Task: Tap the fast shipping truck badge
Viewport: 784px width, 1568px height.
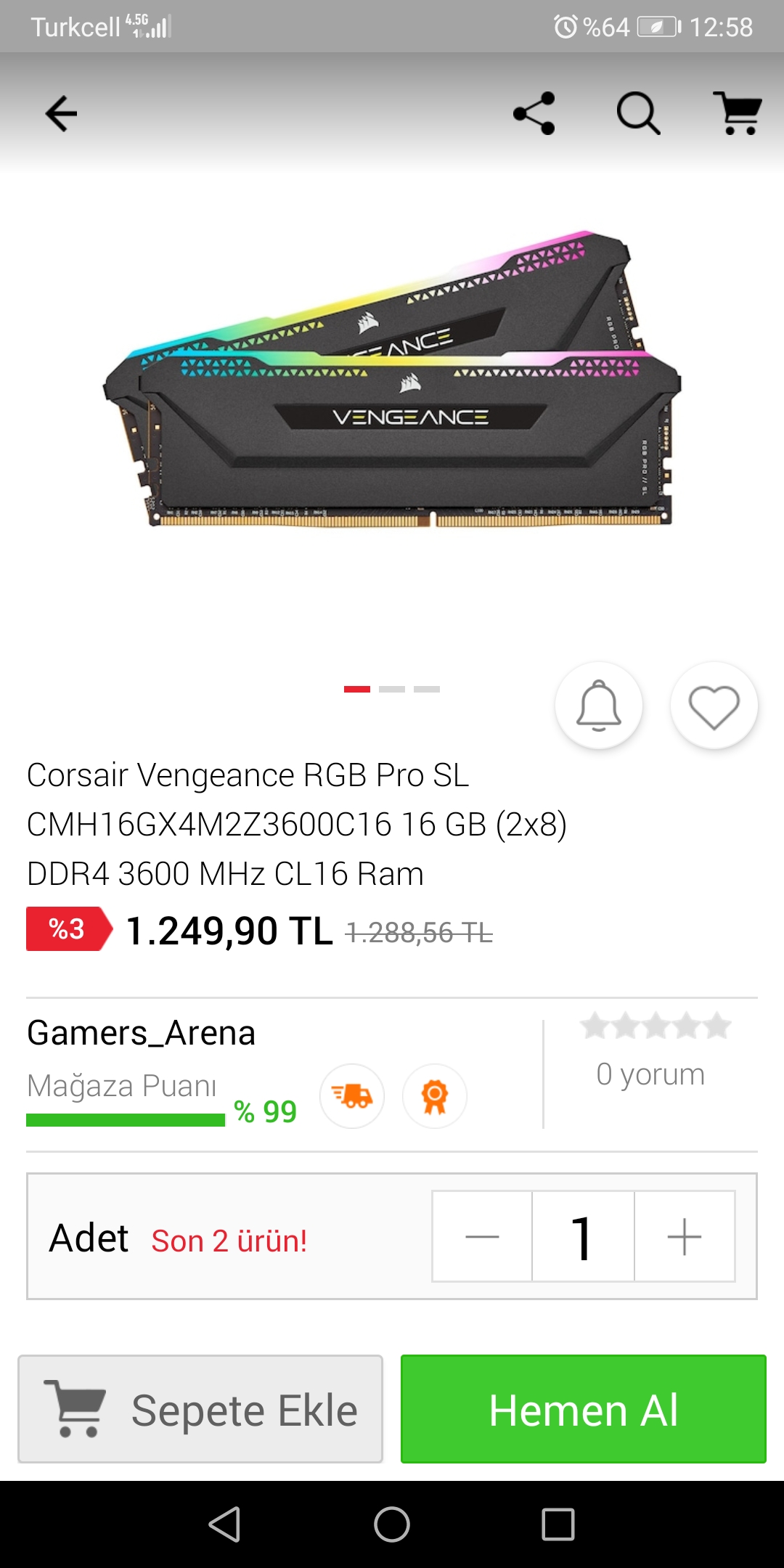Action: (x=352, y=1096)
